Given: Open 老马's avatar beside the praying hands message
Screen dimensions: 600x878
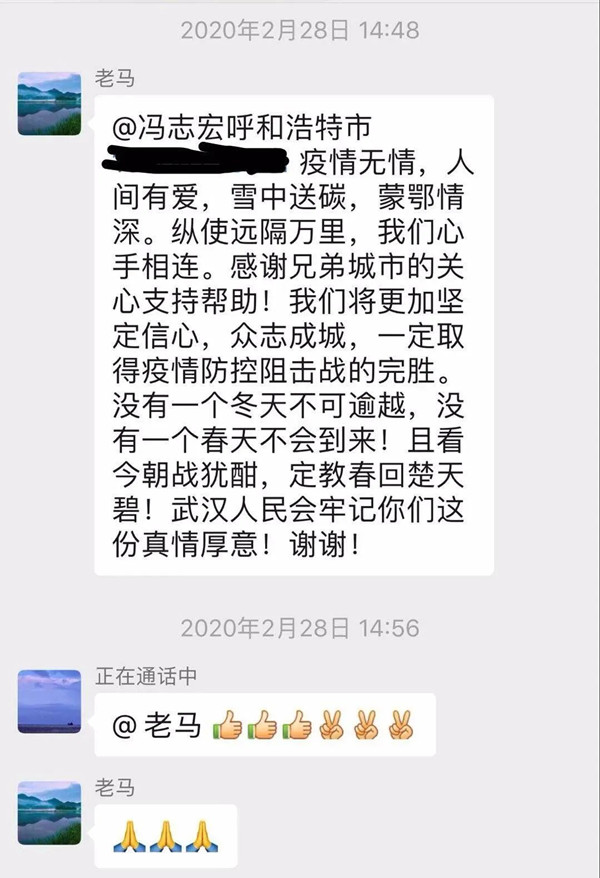Looking at the screenshot, I should tap(50, 813).
